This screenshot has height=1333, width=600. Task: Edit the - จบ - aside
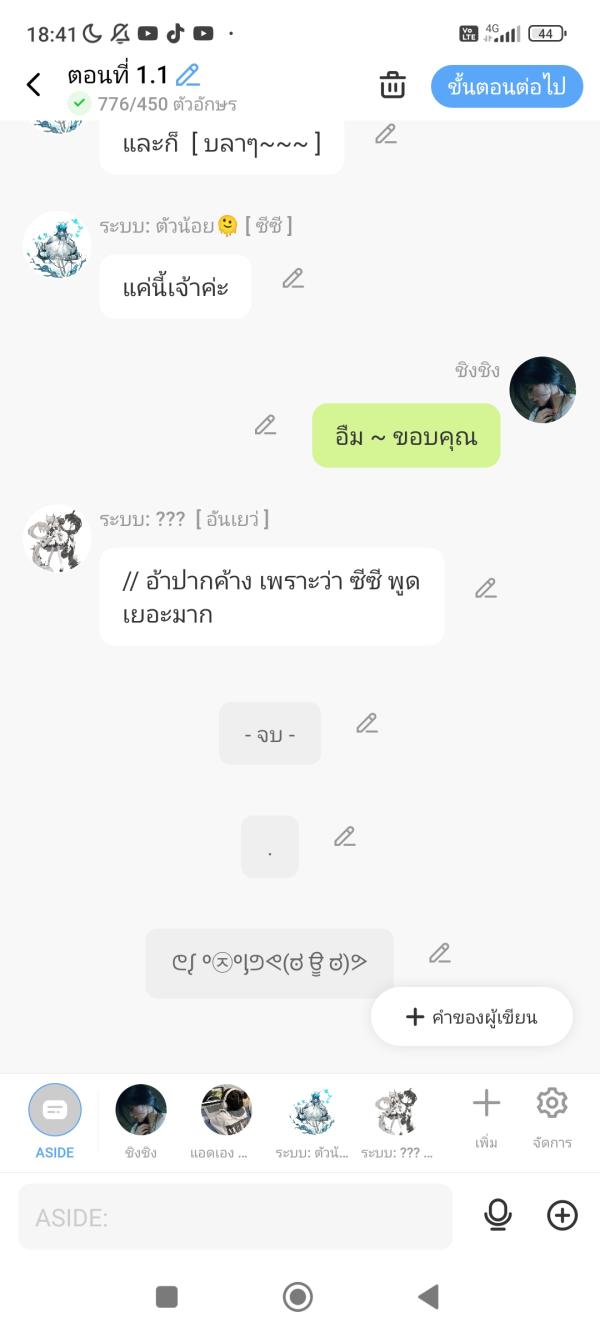click(367, 723)
